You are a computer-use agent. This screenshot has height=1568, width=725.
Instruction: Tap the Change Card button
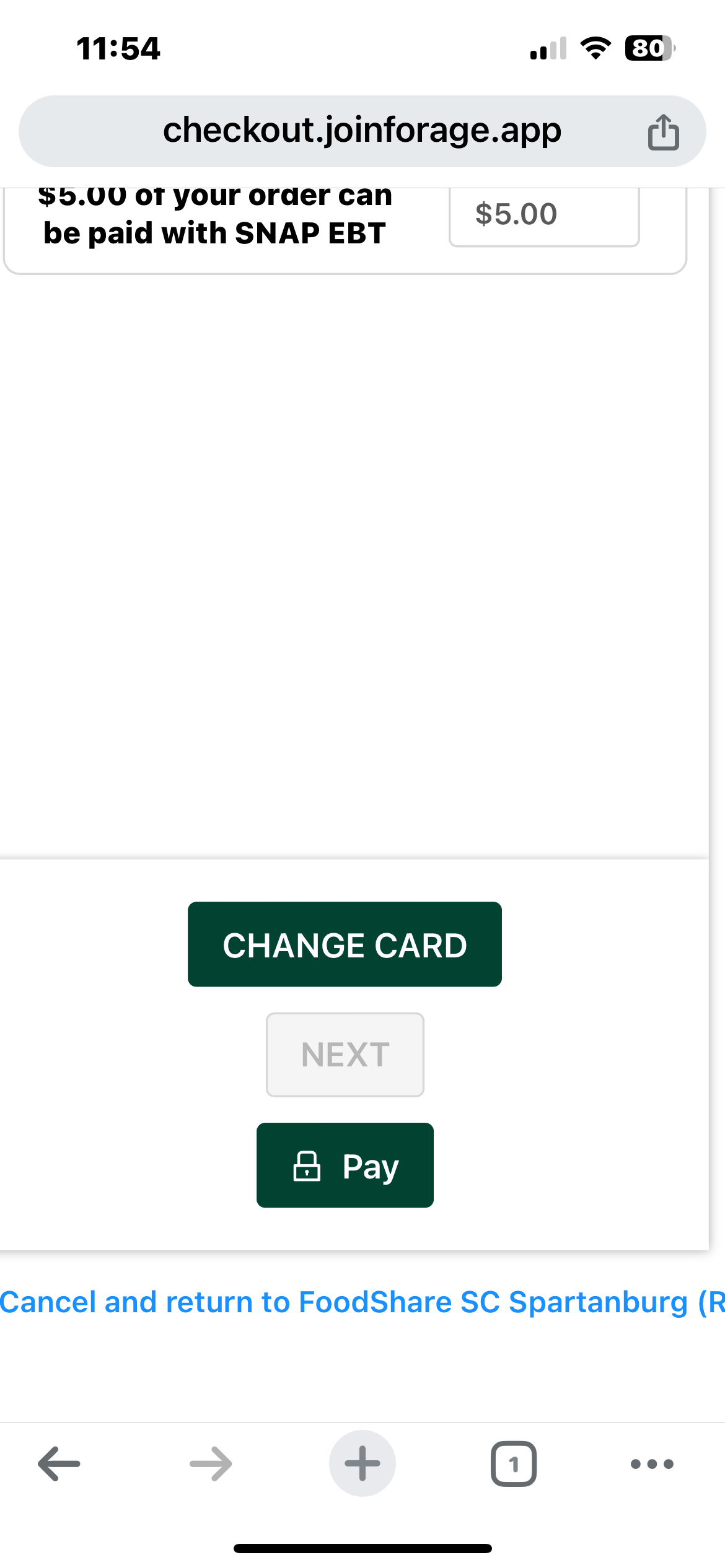(345, 944)
